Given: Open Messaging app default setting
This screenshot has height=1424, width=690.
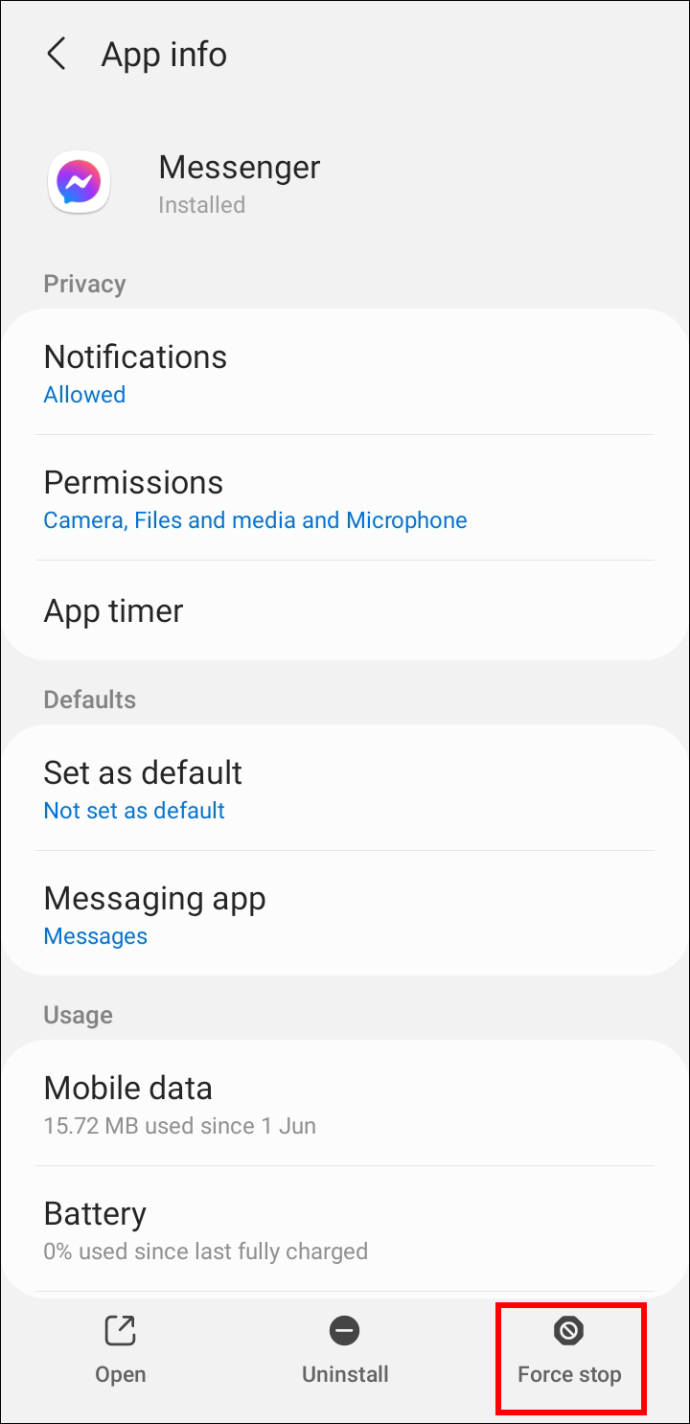Looking at the screenshot, I should [x=345, y=914].
